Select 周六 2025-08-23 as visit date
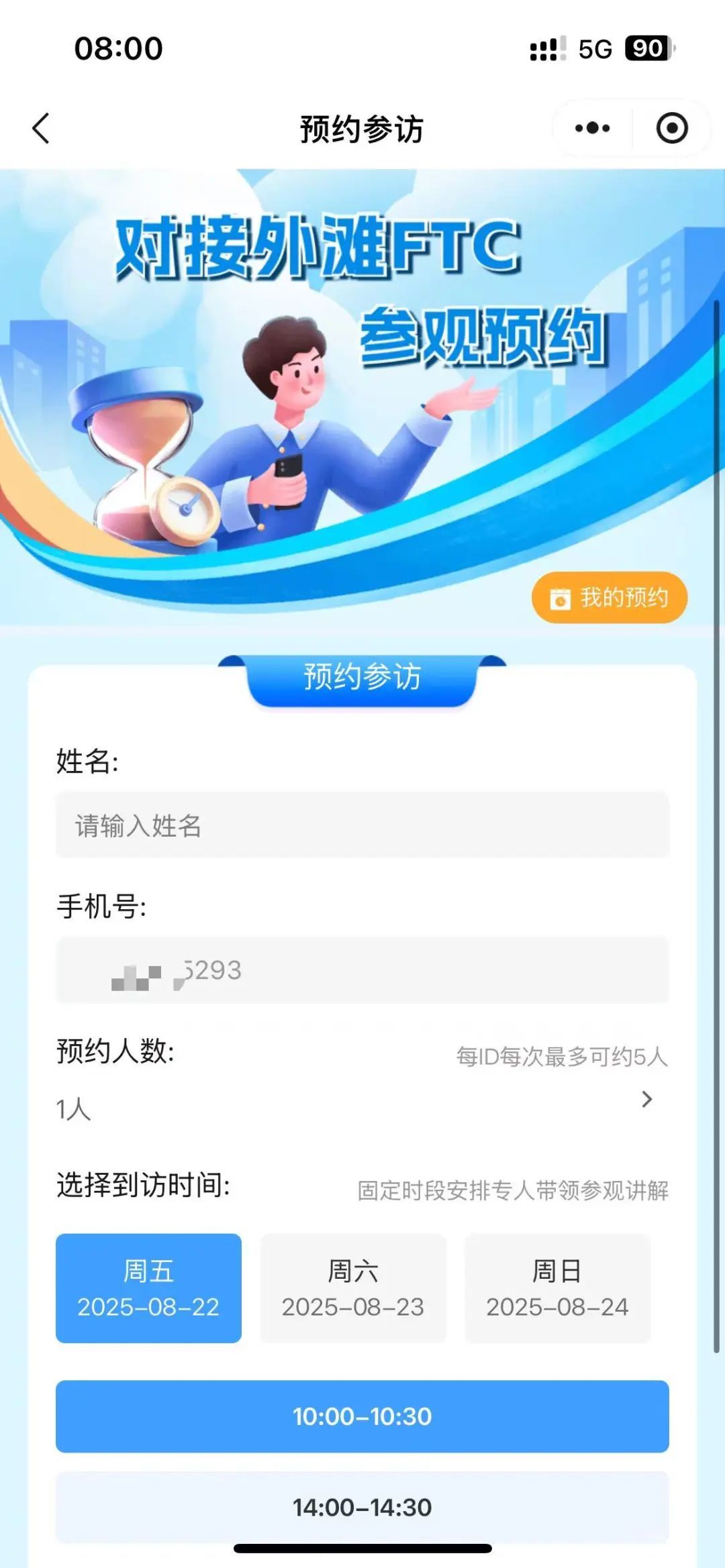Screen dimensions: 725x1568 (x=353, y=1288)
